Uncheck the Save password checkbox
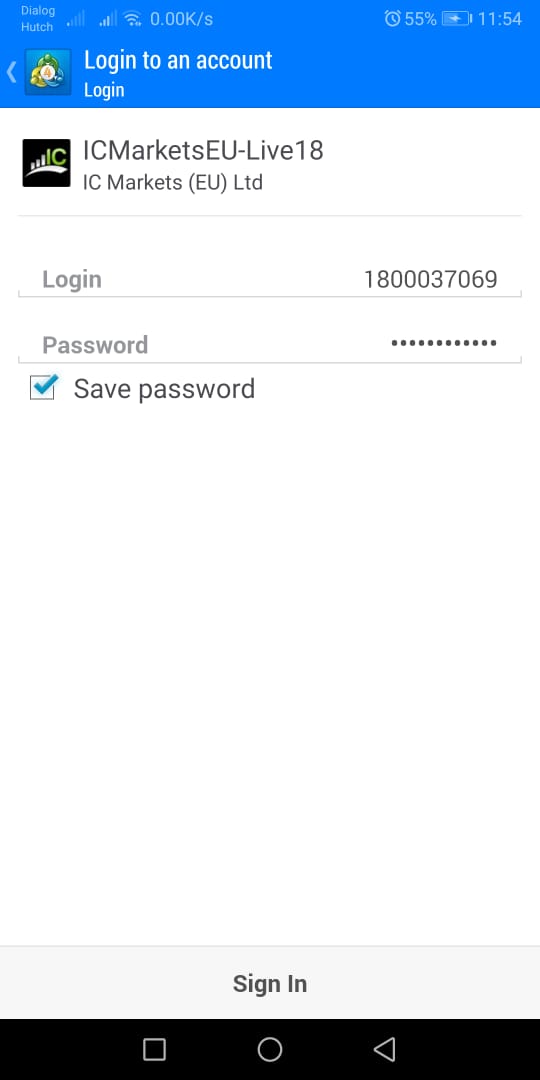Screen dimensions: 540x1080 click(x=42, y=388)
